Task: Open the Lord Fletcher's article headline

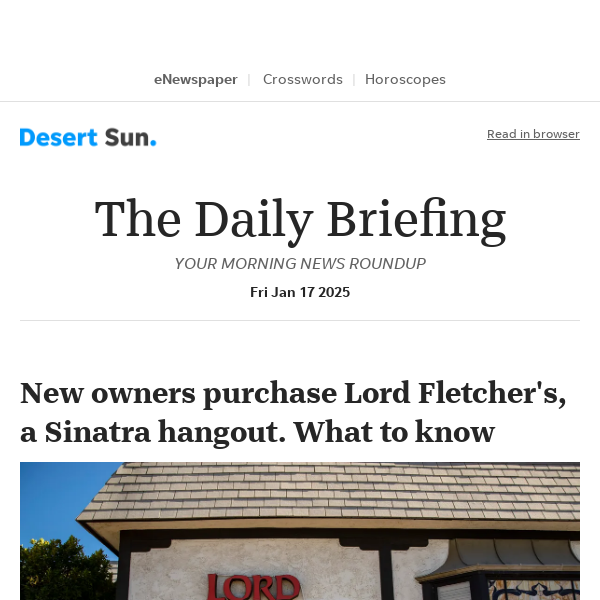Action: point(293,412)
